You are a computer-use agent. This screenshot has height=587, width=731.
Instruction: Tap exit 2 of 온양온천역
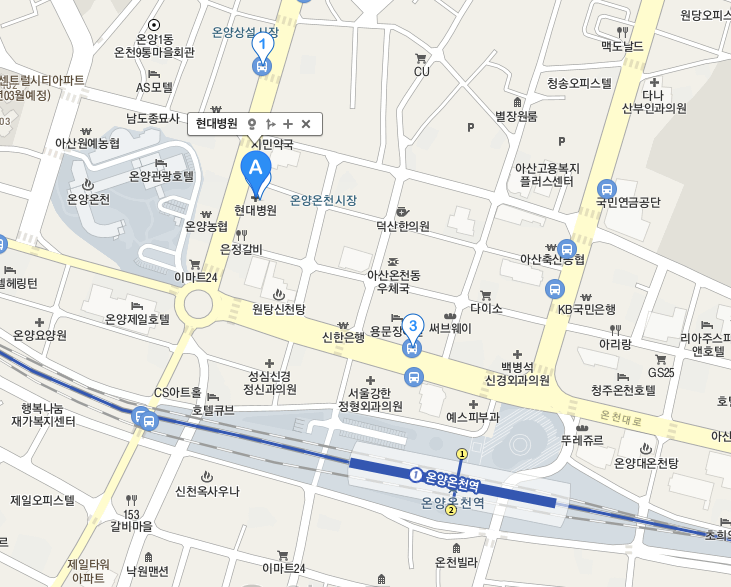pyautogui.click(x=452, y=510)
